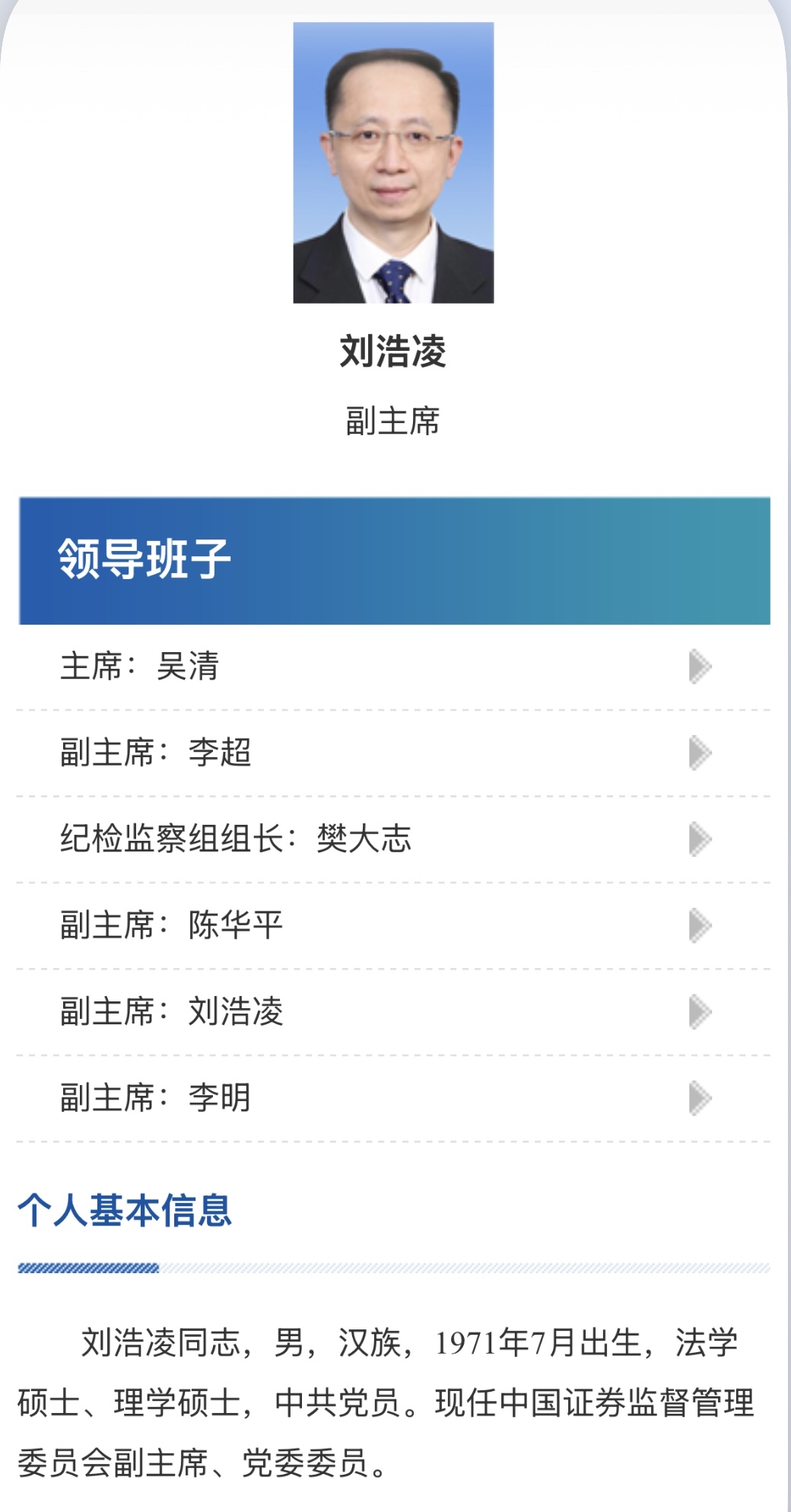Click the striped divider under 个人基本信息
Image resolution: width=791 pixels, height=1512 pixels.
(395, 1263)
